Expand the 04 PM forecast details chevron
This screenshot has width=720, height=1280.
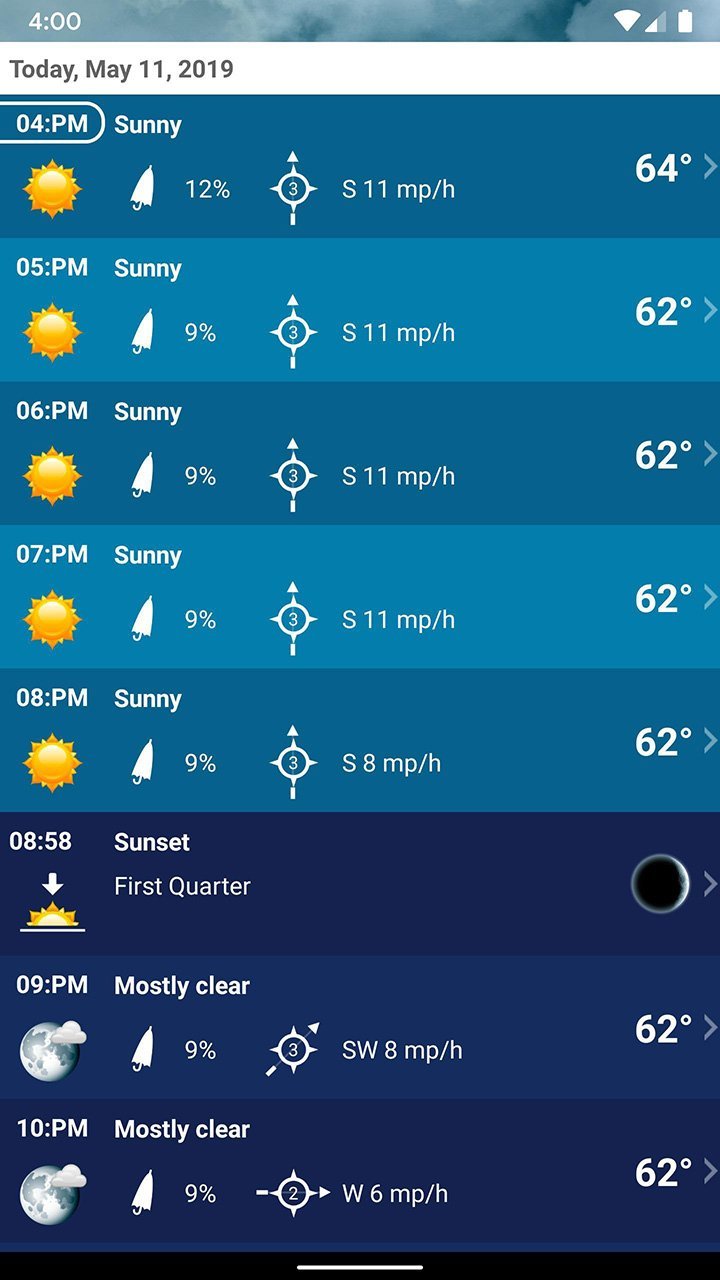click(x=709, y=167)
